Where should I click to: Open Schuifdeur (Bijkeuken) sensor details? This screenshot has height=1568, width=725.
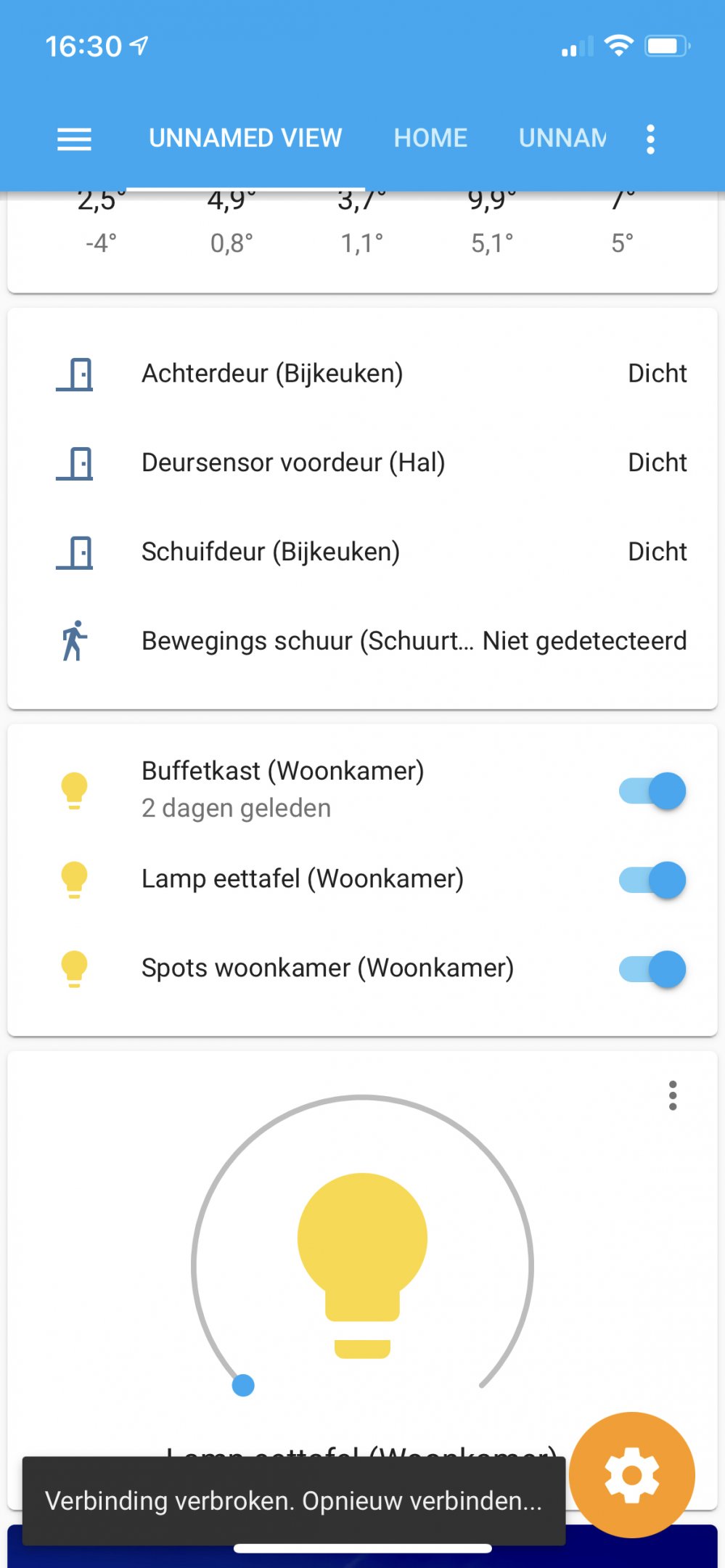[362, 552]
